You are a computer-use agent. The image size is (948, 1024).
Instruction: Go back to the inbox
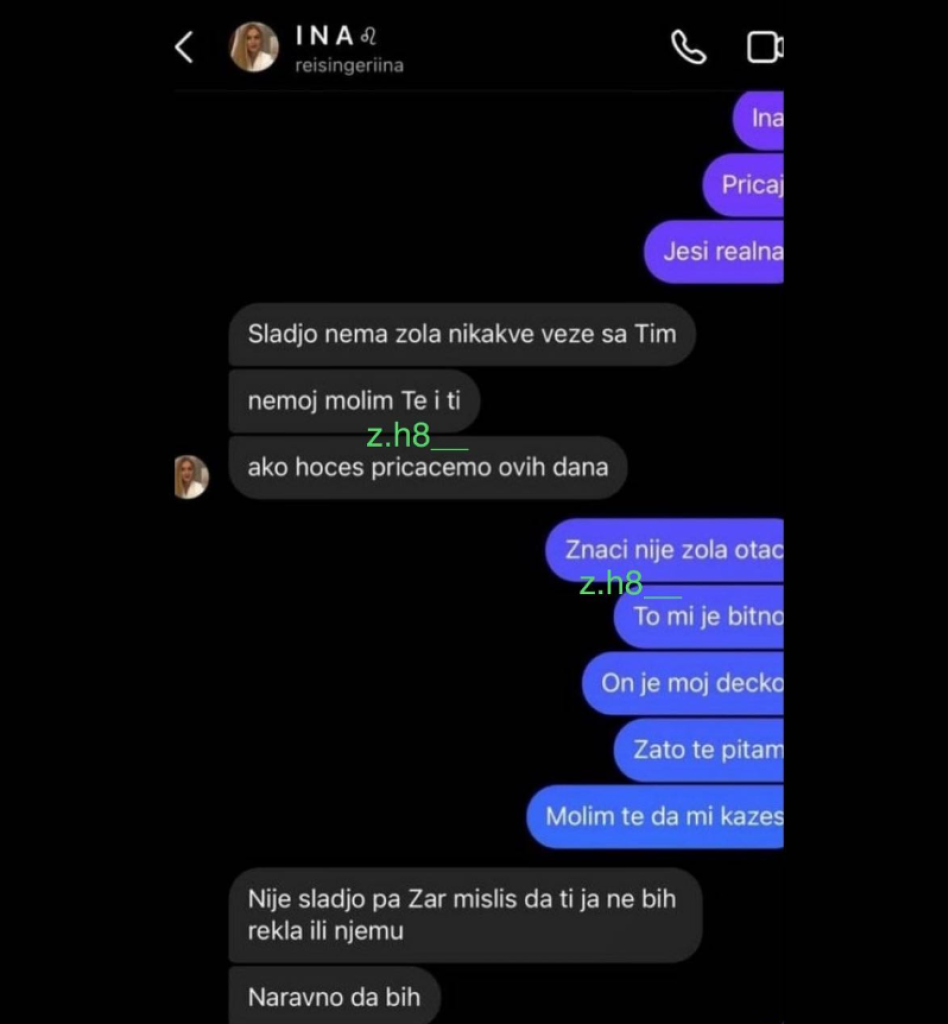(184, 47)
